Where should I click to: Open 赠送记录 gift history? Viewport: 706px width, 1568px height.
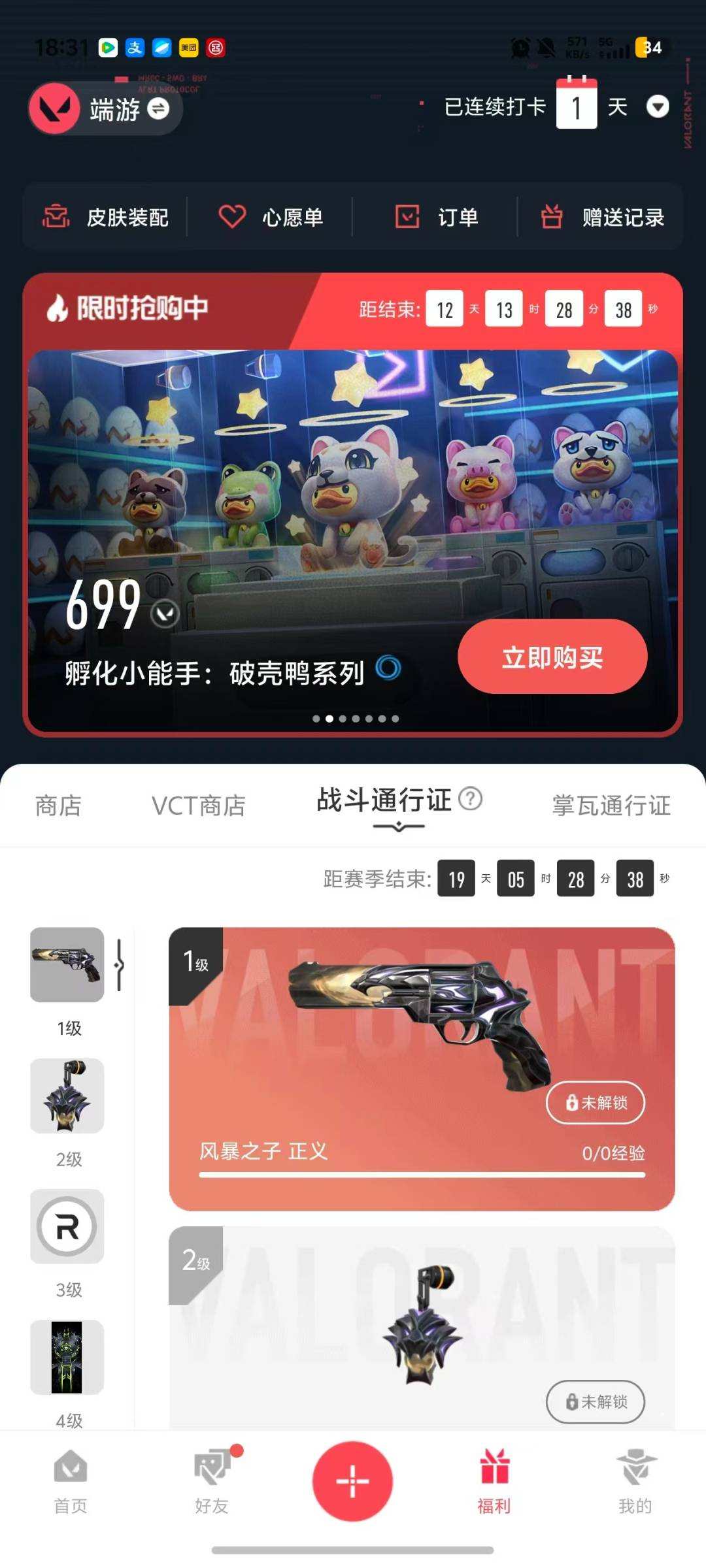pos(605,217)
